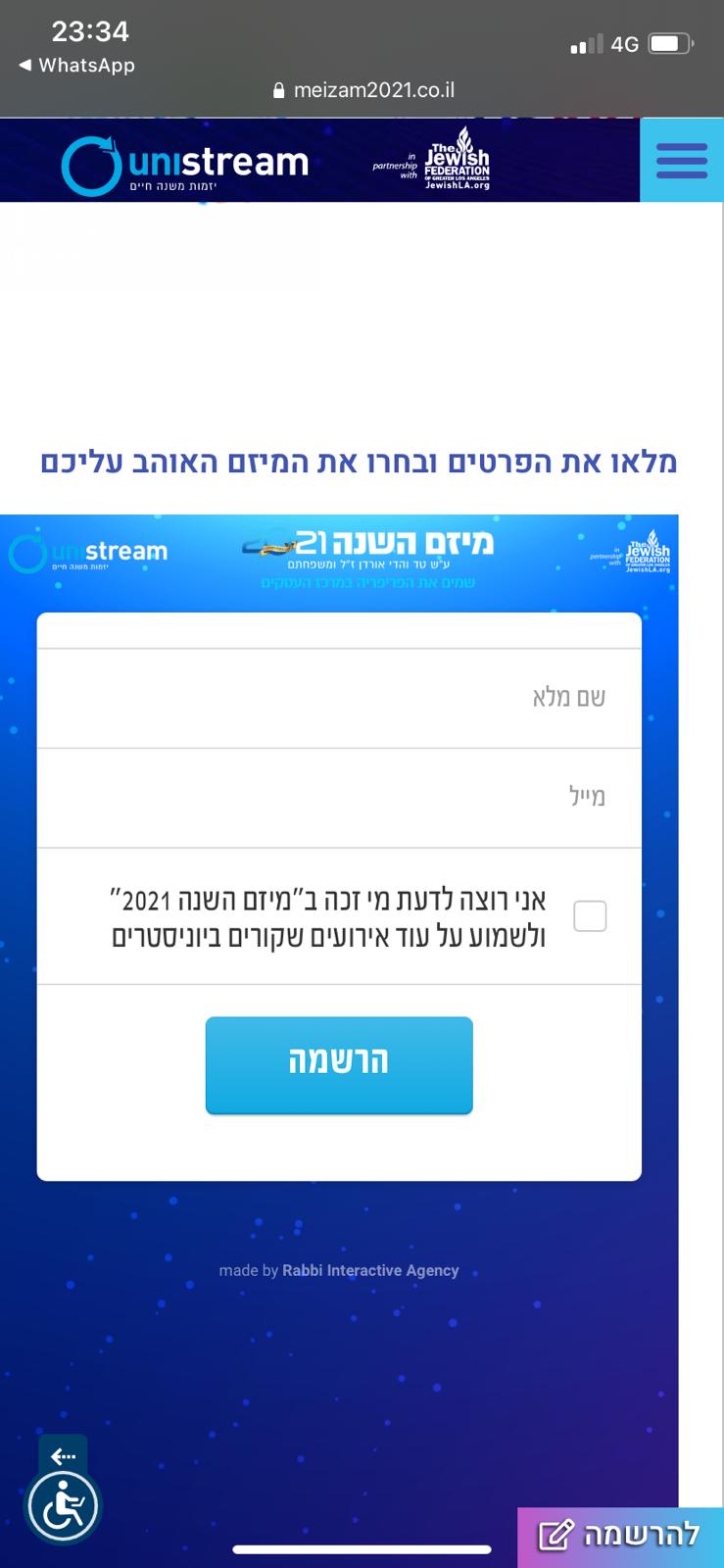Screen dimensions: 724x1568
Task: Tap the arrow tab above the accessibility icon
Action: (63, 1455)
